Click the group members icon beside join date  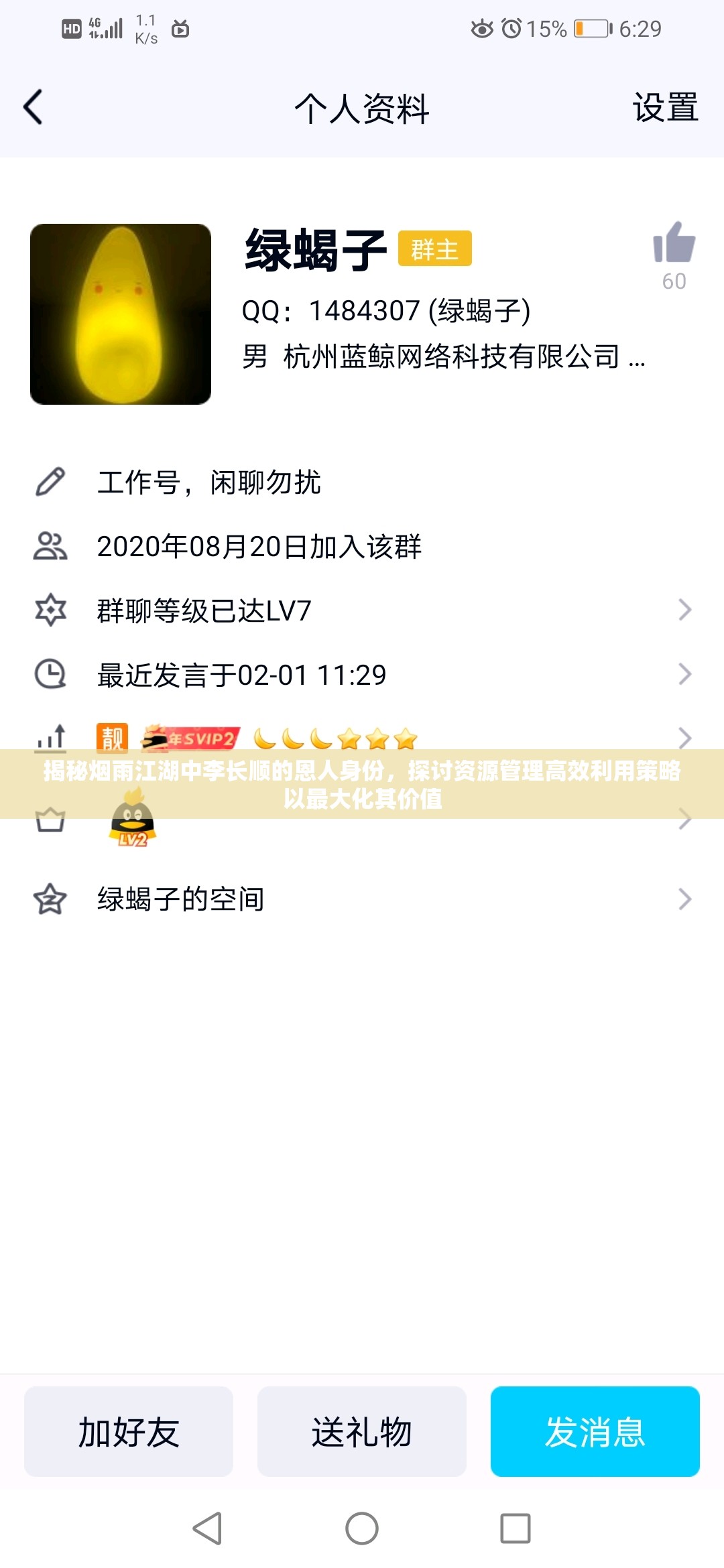pyautogui.click(x=50, y=546)
